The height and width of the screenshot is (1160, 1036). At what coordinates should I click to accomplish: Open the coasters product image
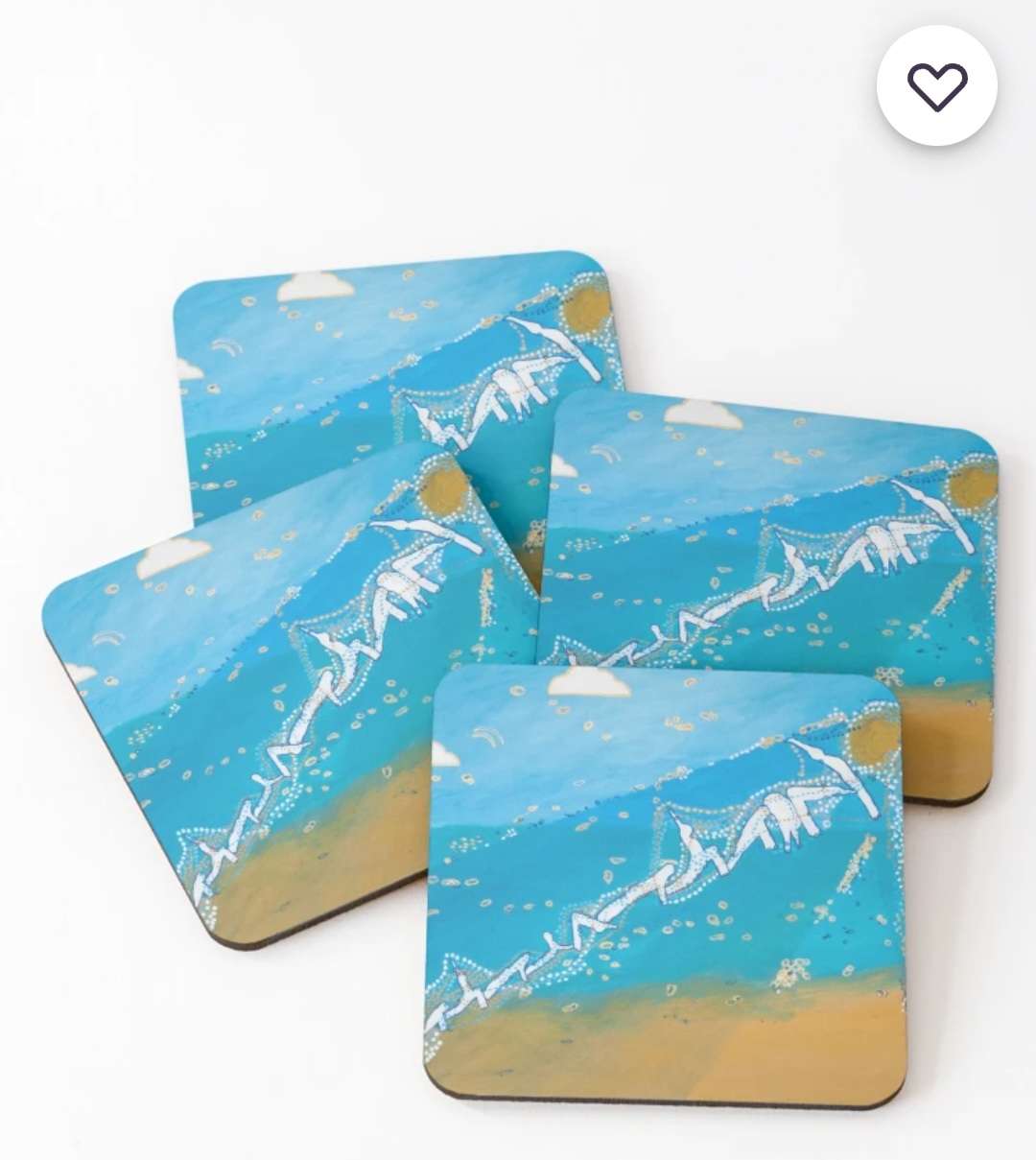[x=518, y=672]
